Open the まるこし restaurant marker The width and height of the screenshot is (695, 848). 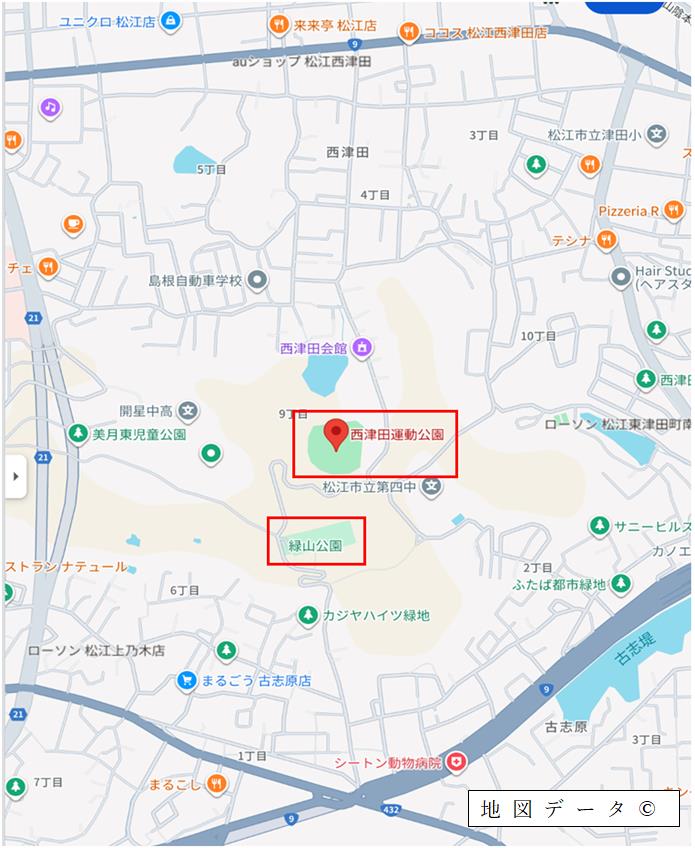[x=217, y=784]
